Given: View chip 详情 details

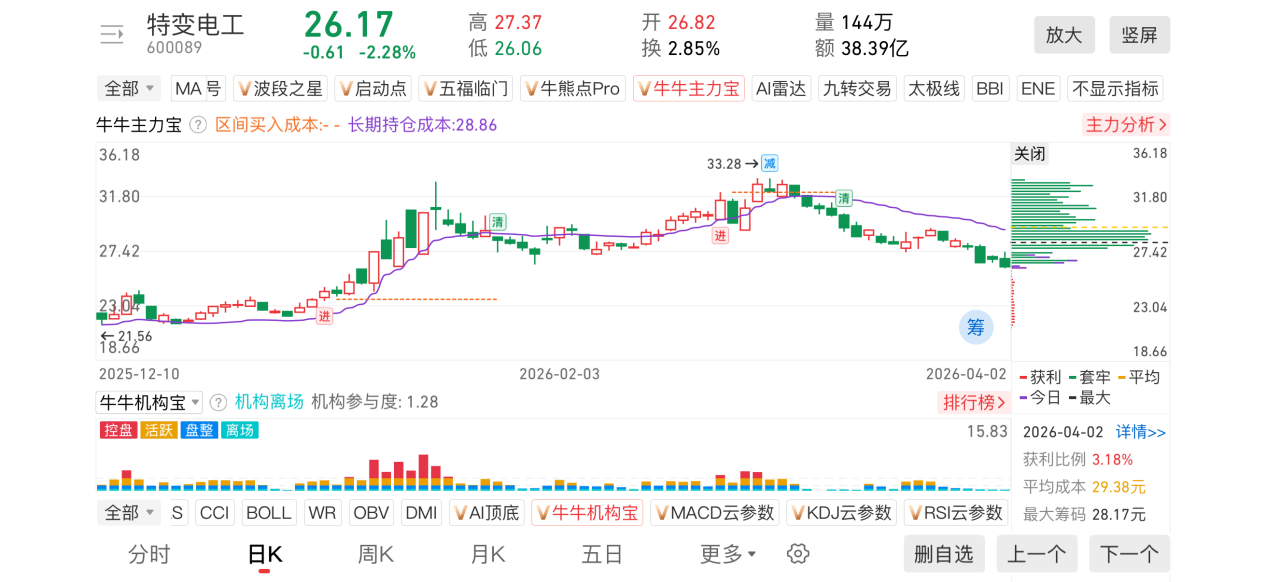Looking at the screenshot, I should [1141, 432].
